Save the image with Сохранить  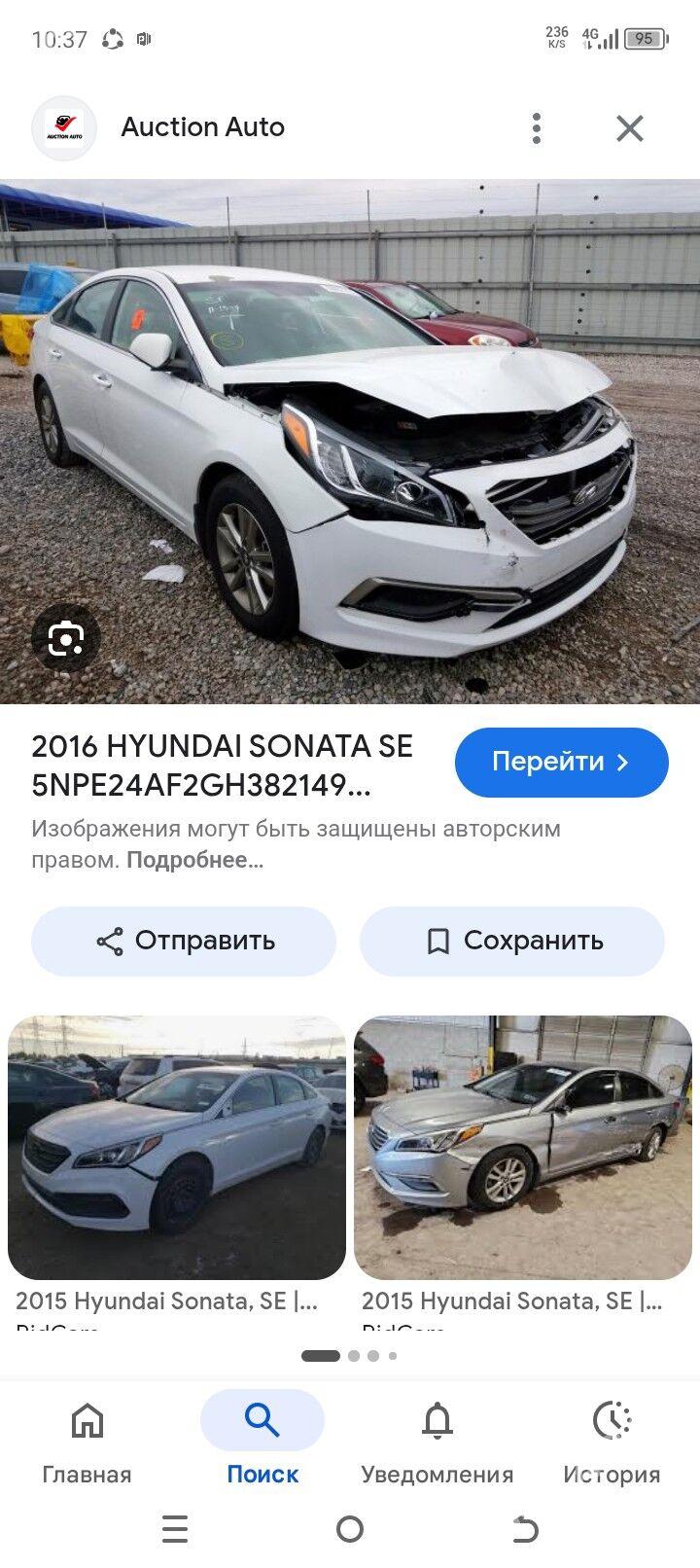[512, 941]
